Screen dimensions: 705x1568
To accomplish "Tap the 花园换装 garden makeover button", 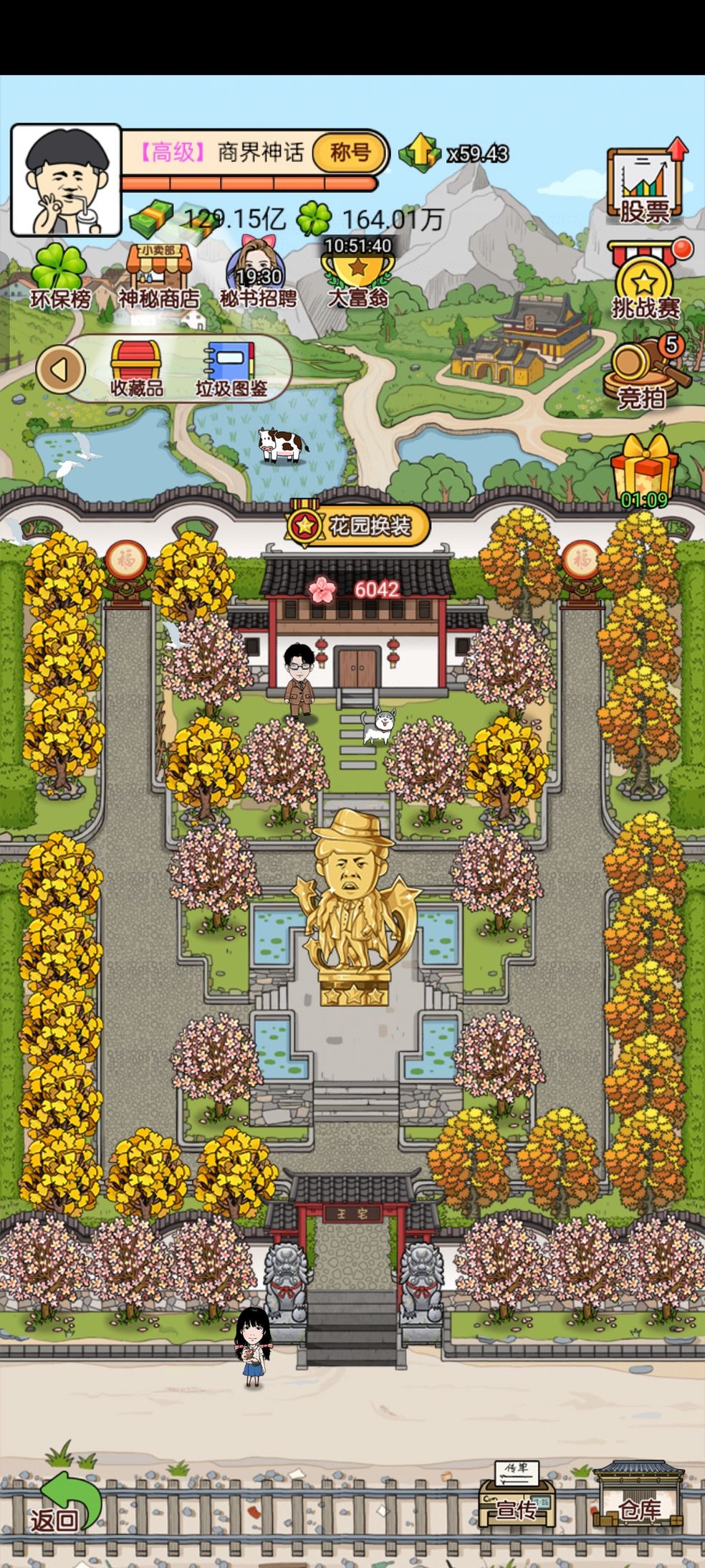I will click(x=358, y=526).
